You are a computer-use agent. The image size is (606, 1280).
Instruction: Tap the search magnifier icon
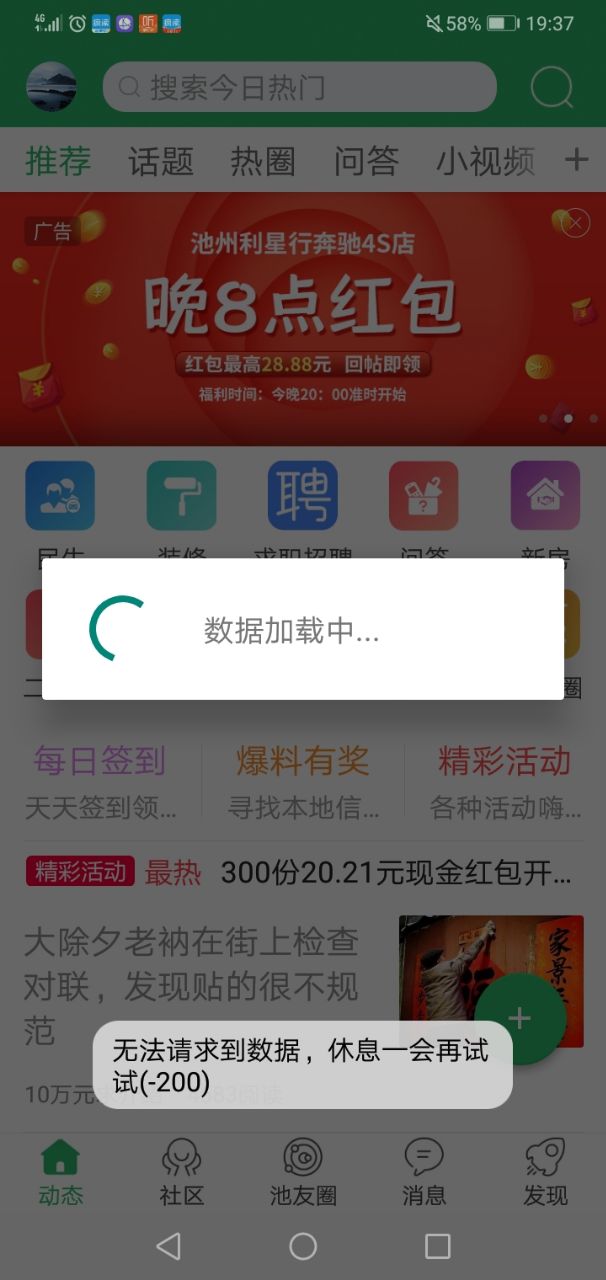[551, 87]
